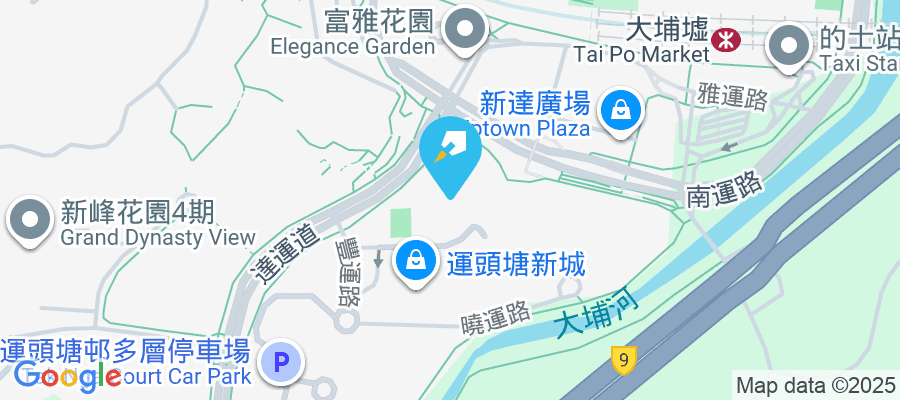
Task: Open the Tai Po Market station marker
Action: point(726,39)
